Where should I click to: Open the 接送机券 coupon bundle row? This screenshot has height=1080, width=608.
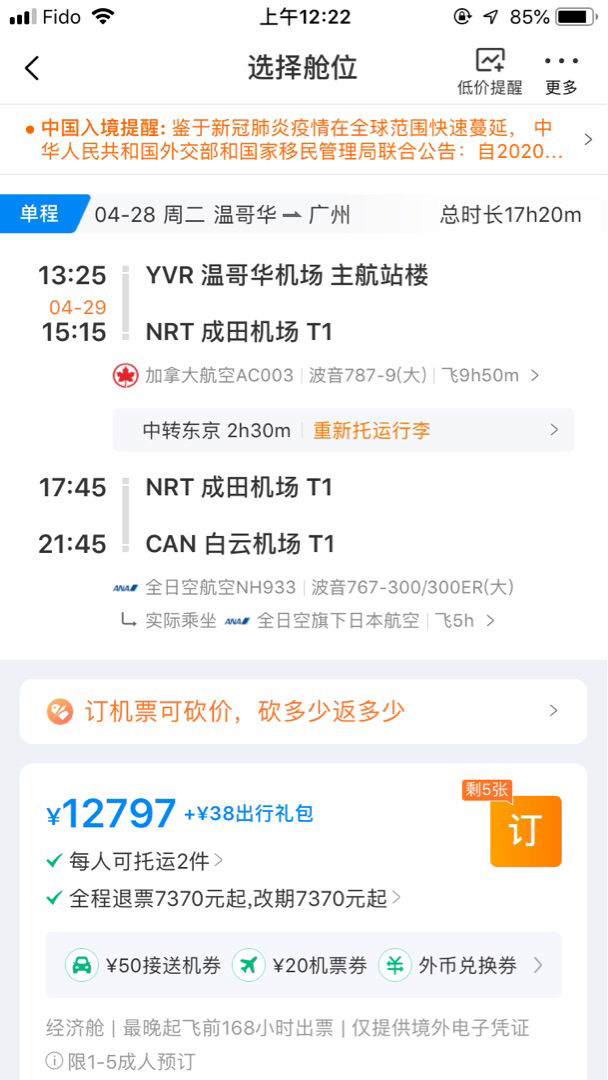[303, 966]
